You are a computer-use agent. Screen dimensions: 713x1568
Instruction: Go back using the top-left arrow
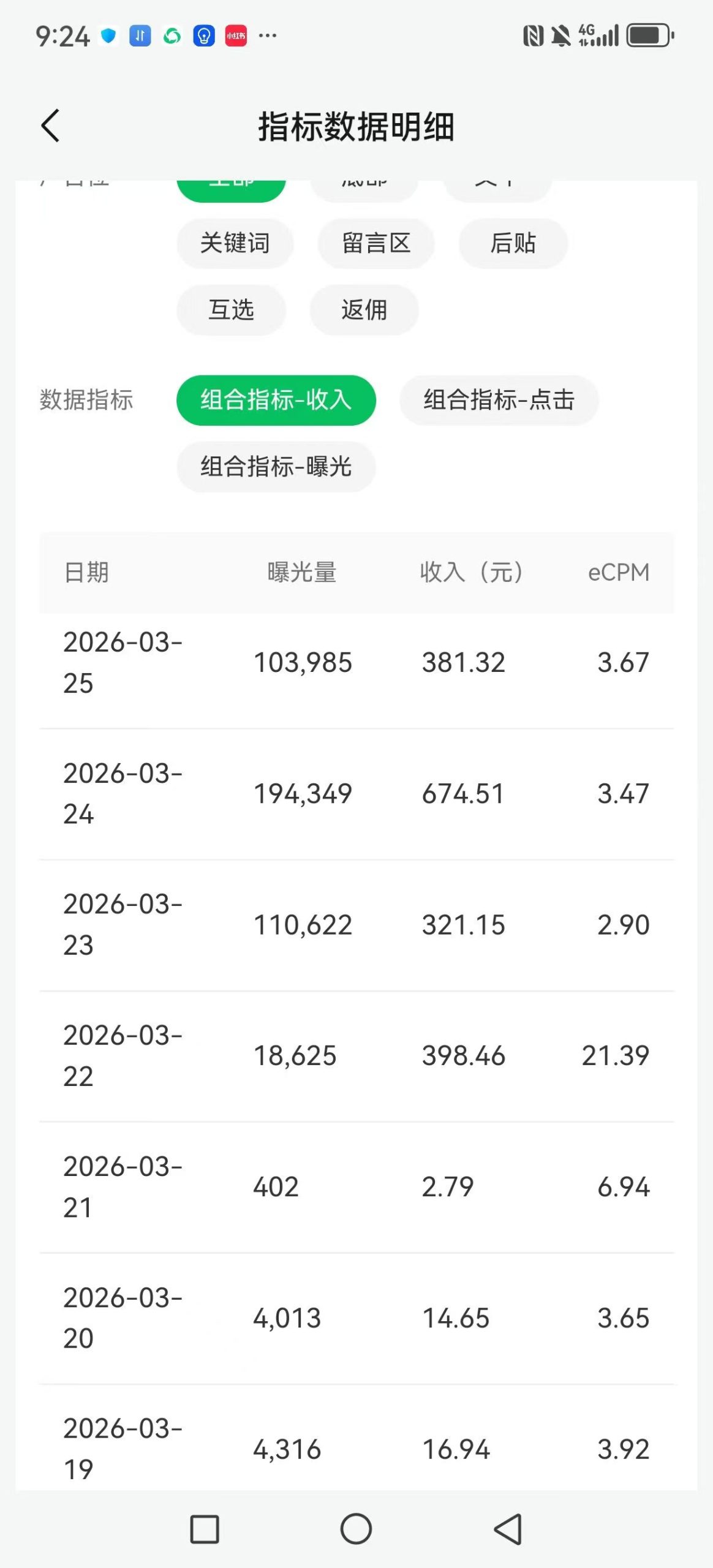tap(50, 126)
